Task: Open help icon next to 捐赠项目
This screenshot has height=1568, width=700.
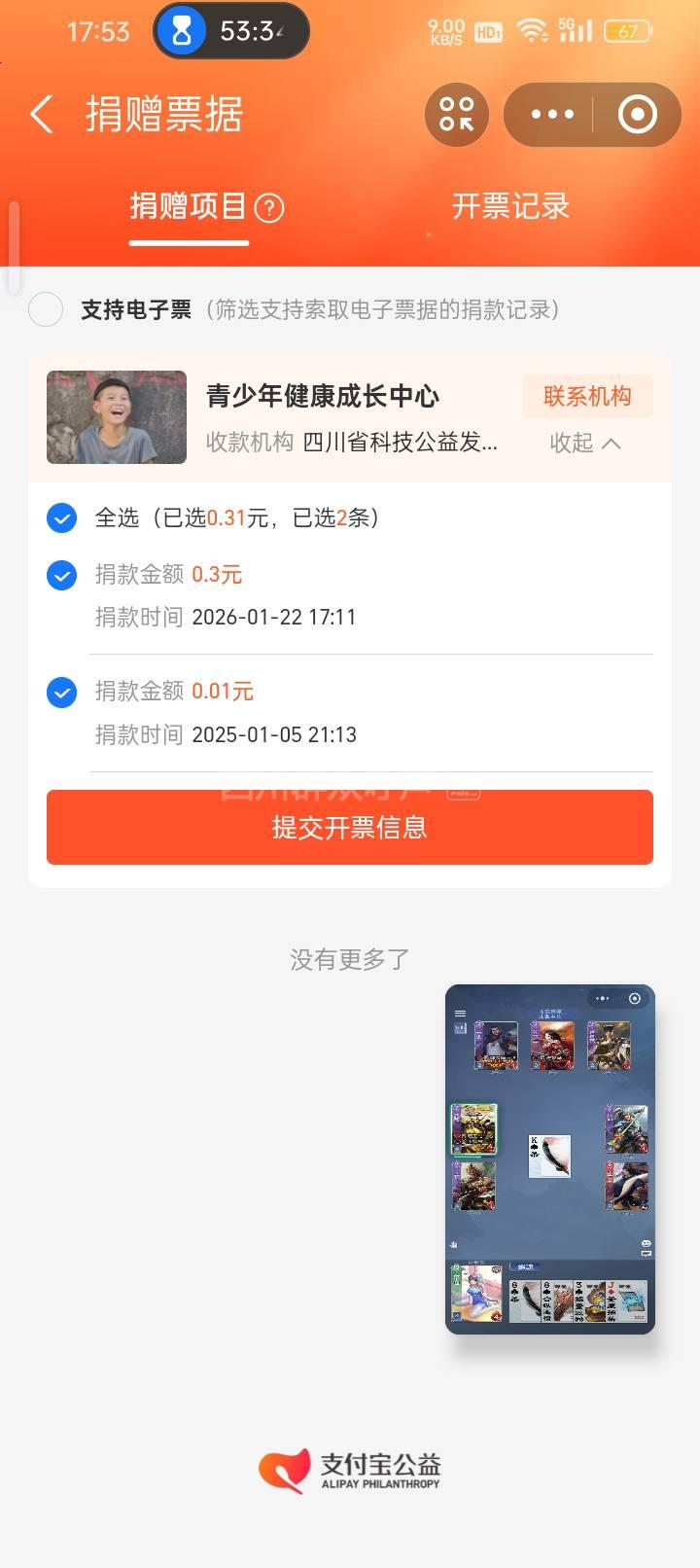Action: pyautogui.click(x=269, y=208)
